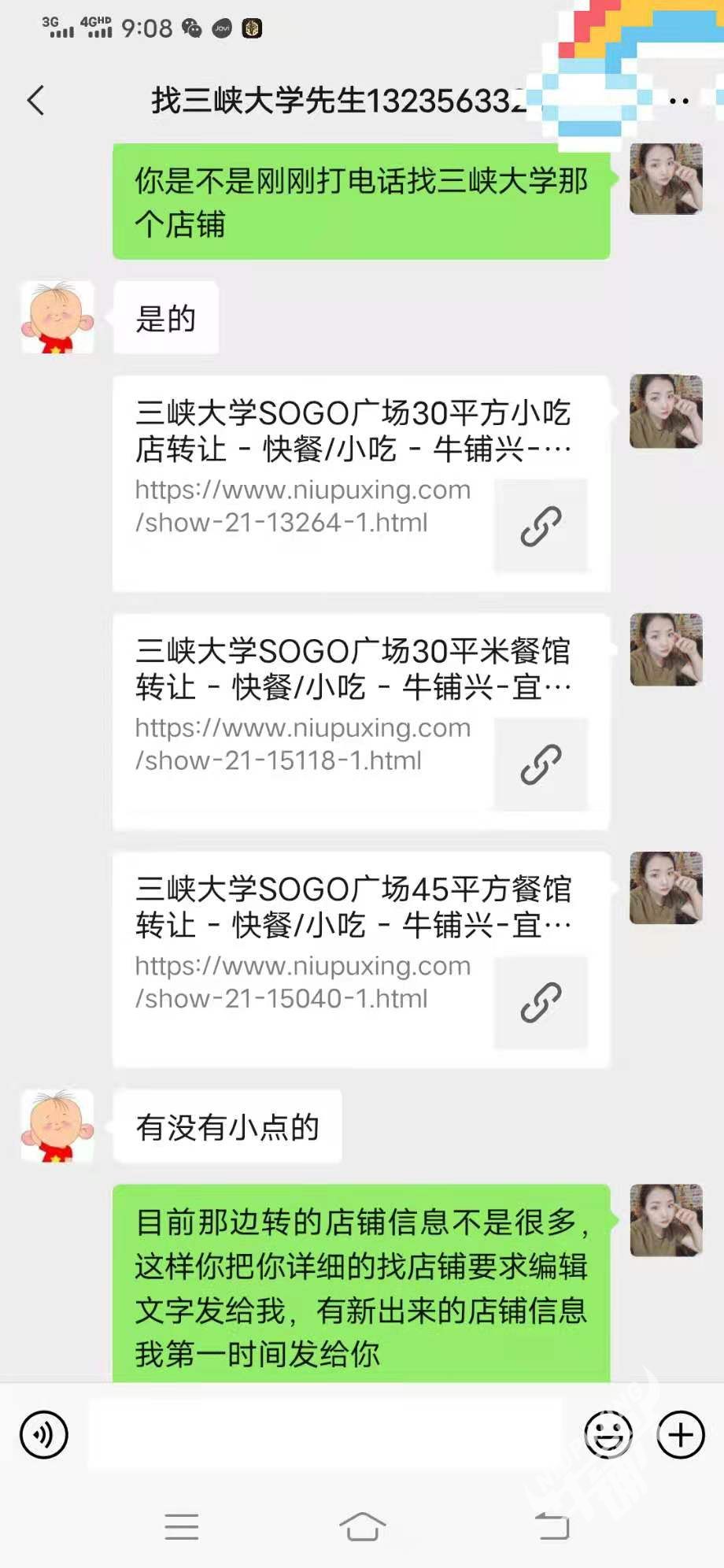Open the chat info overflow menu

click(679, 101)
